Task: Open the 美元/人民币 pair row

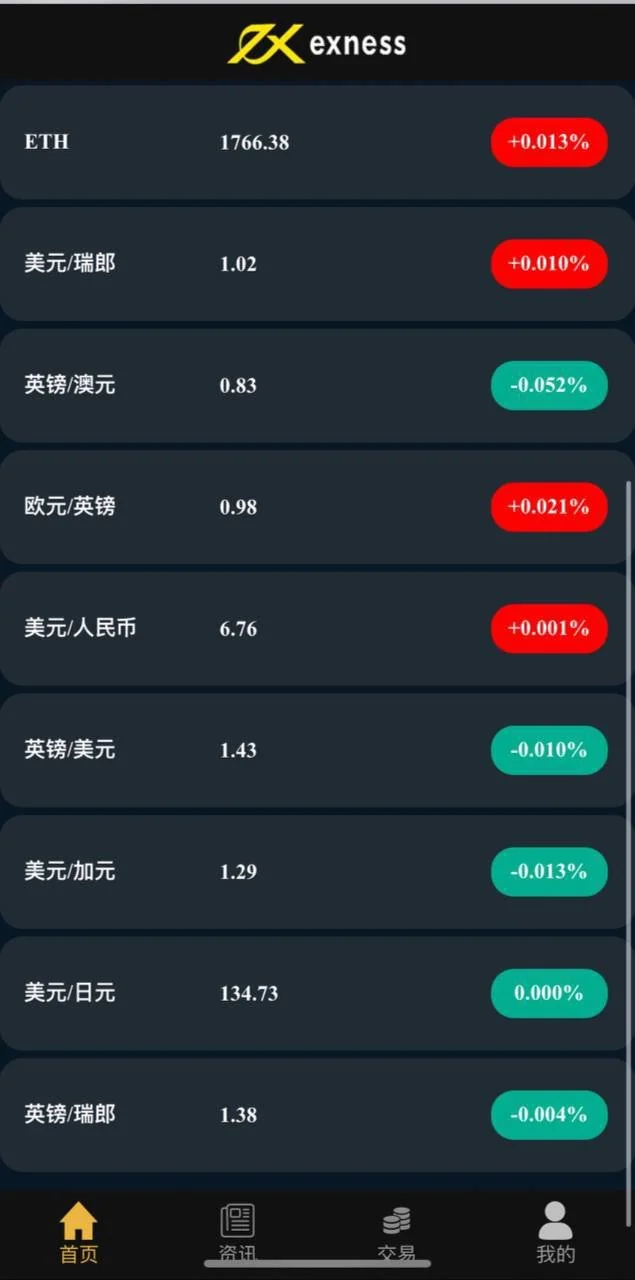Action: click(317, 629)
